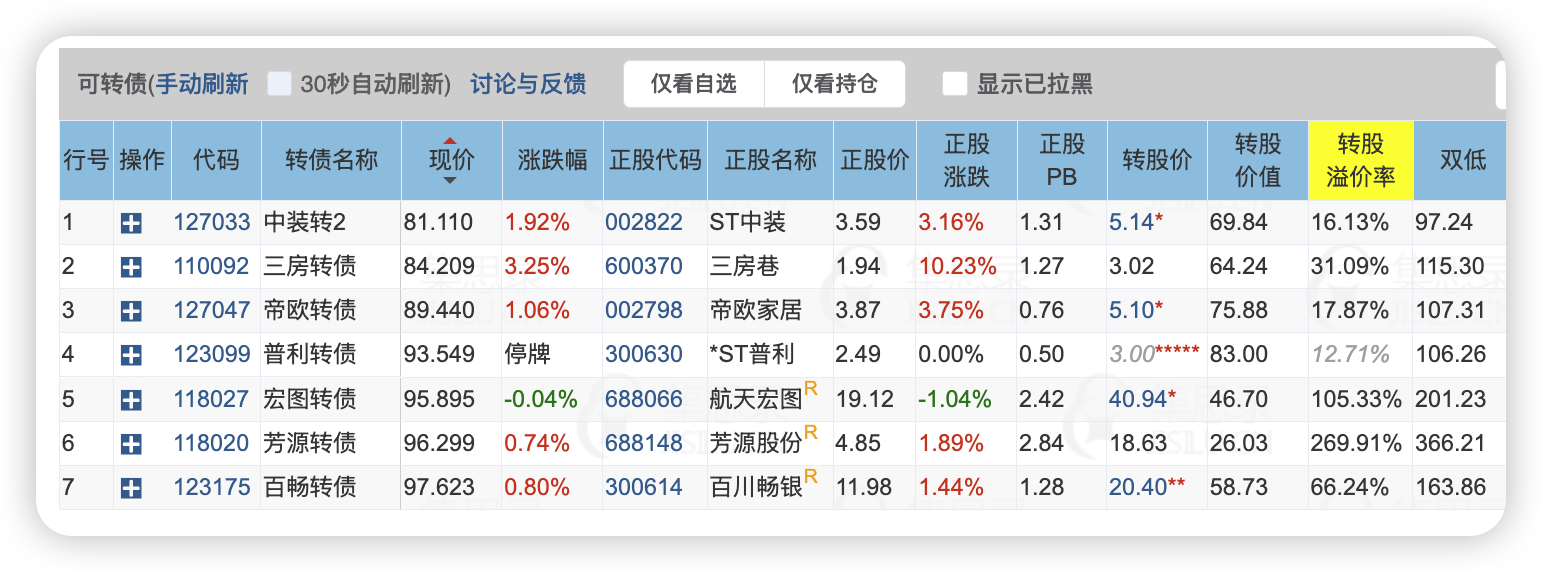Open bond code 123175 link

click(212, 487)
